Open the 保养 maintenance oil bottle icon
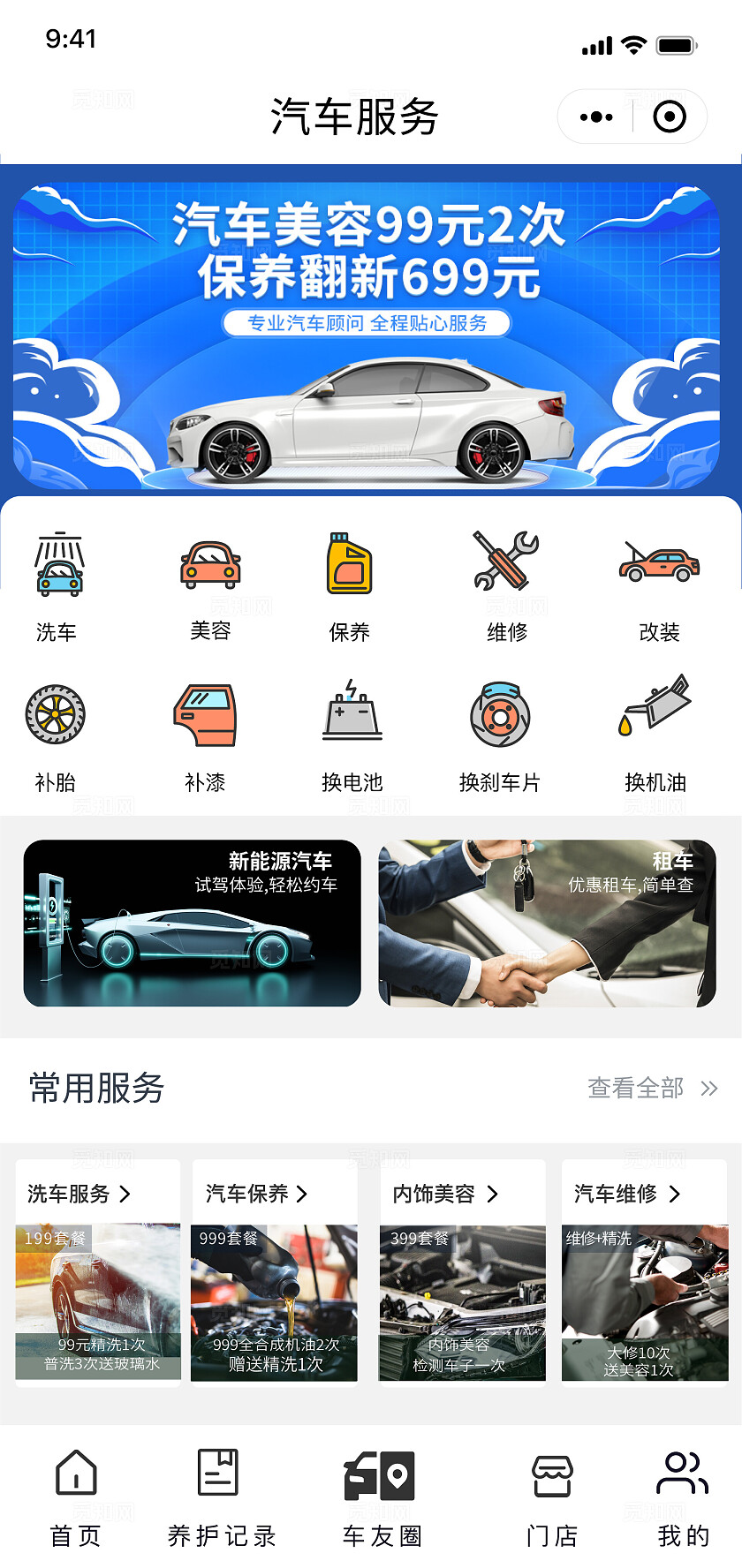742x1568 pixels. [x=349, y=565]
